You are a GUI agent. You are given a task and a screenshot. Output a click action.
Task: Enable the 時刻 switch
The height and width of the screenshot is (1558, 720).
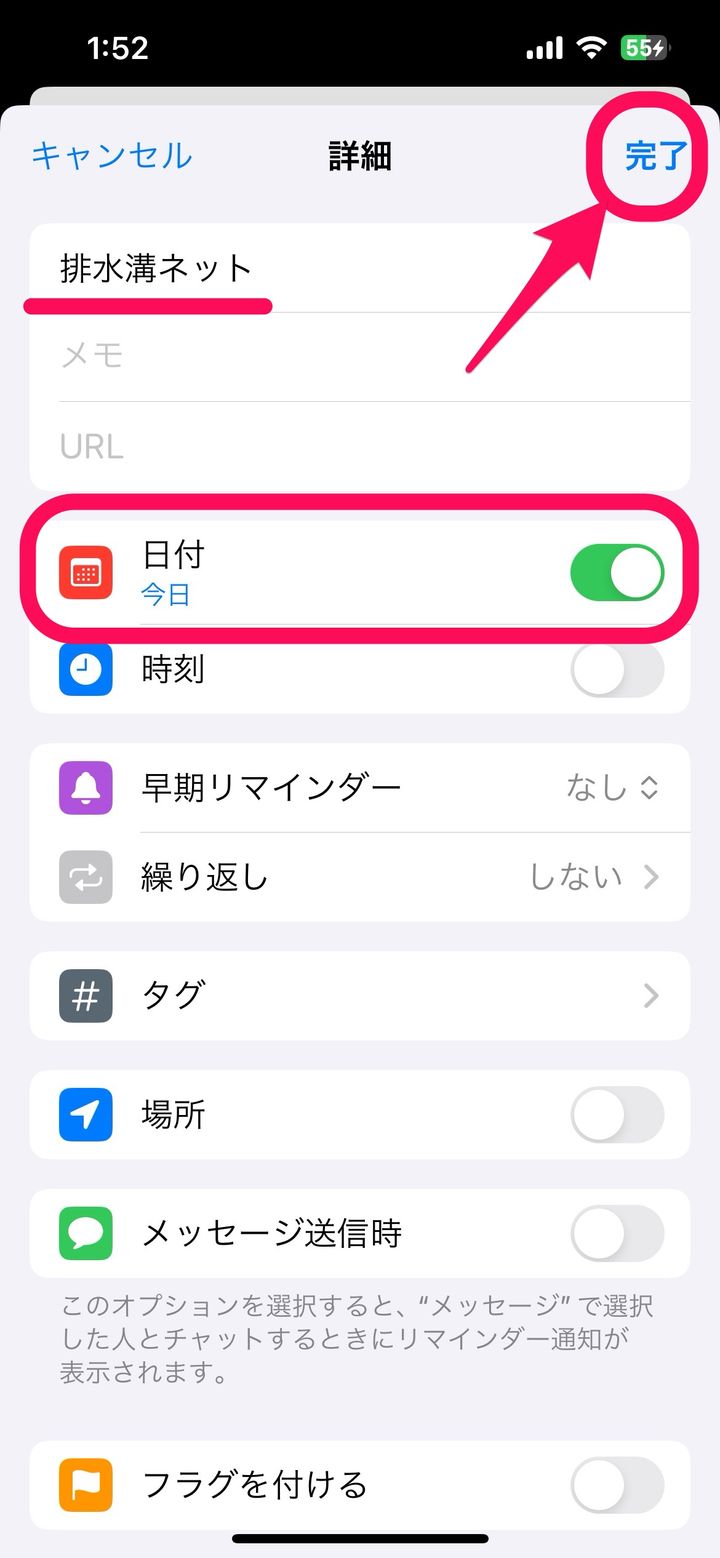click(x=616, y=670)
